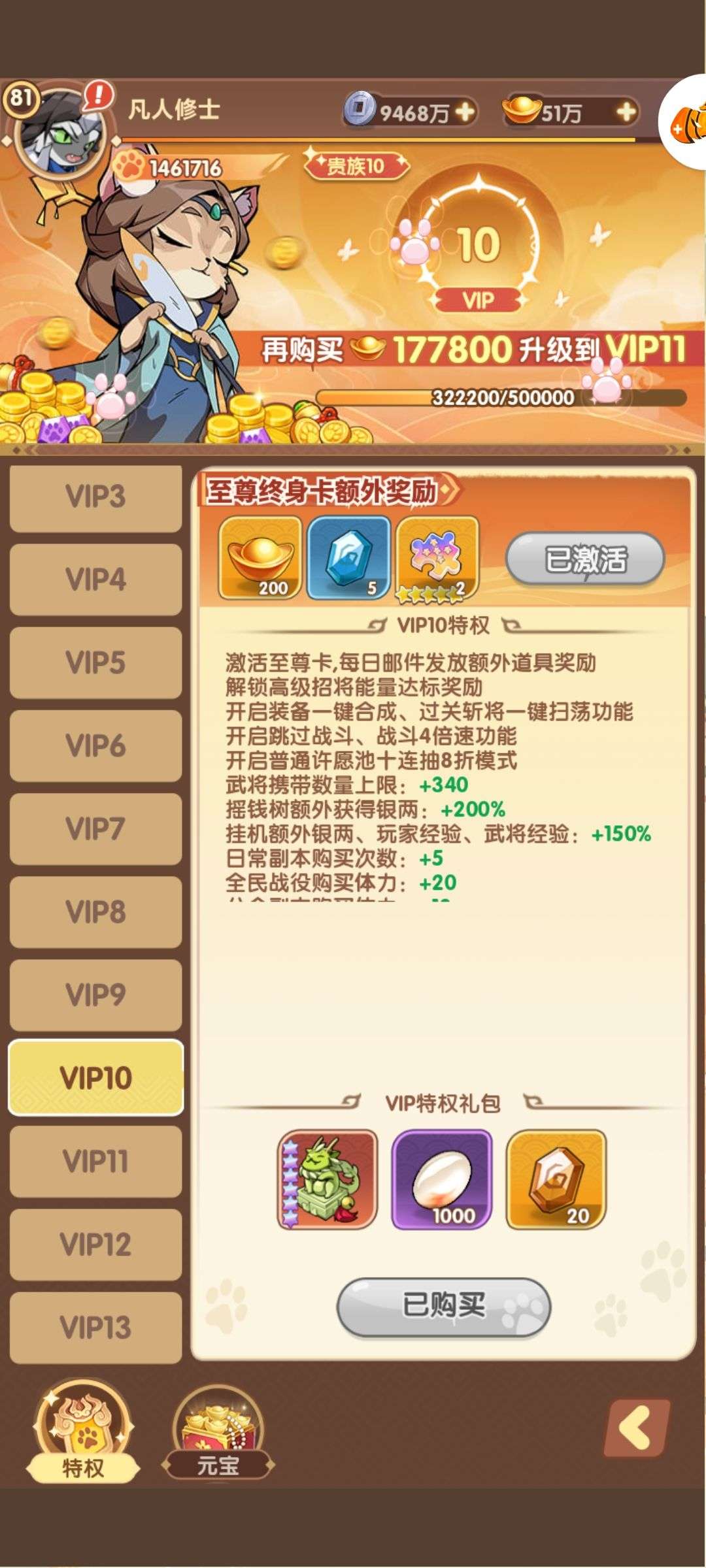The width and height of the screenshot is (706, 1568).
Task: Select the VIP13 tab
Action: [95, 1328]
